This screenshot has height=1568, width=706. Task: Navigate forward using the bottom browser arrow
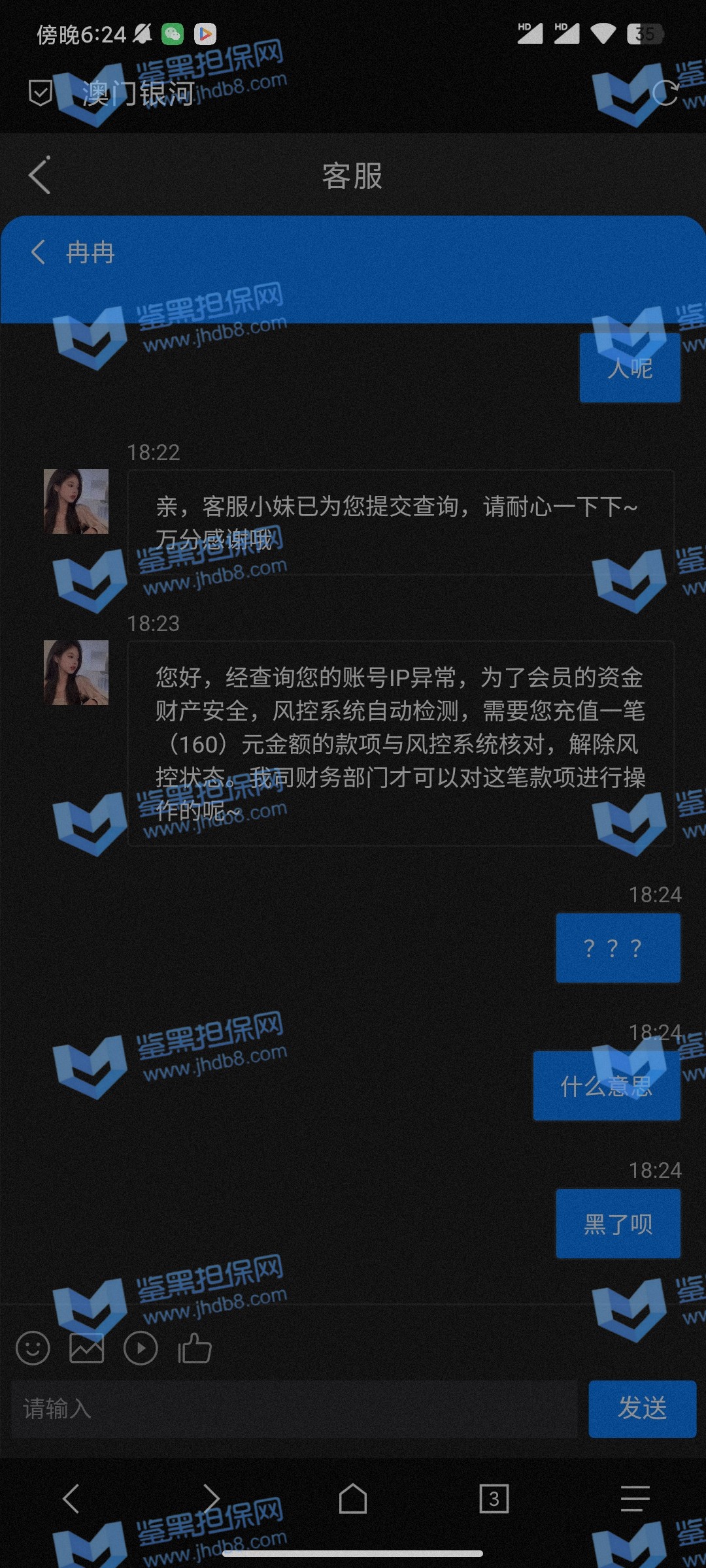[x=212, y=1498]
